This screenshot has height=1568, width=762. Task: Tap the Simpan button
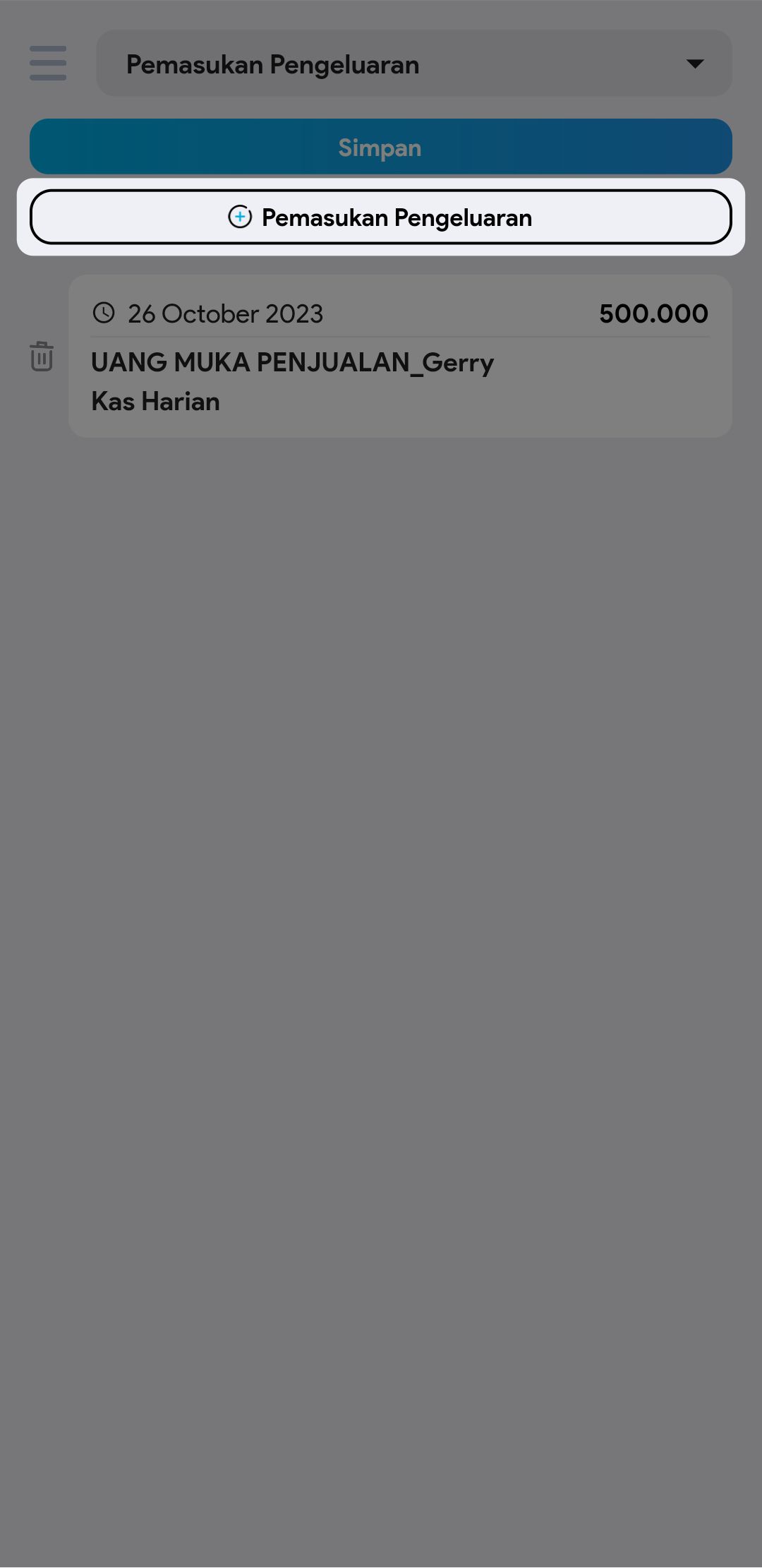click(x=380, y=147)
